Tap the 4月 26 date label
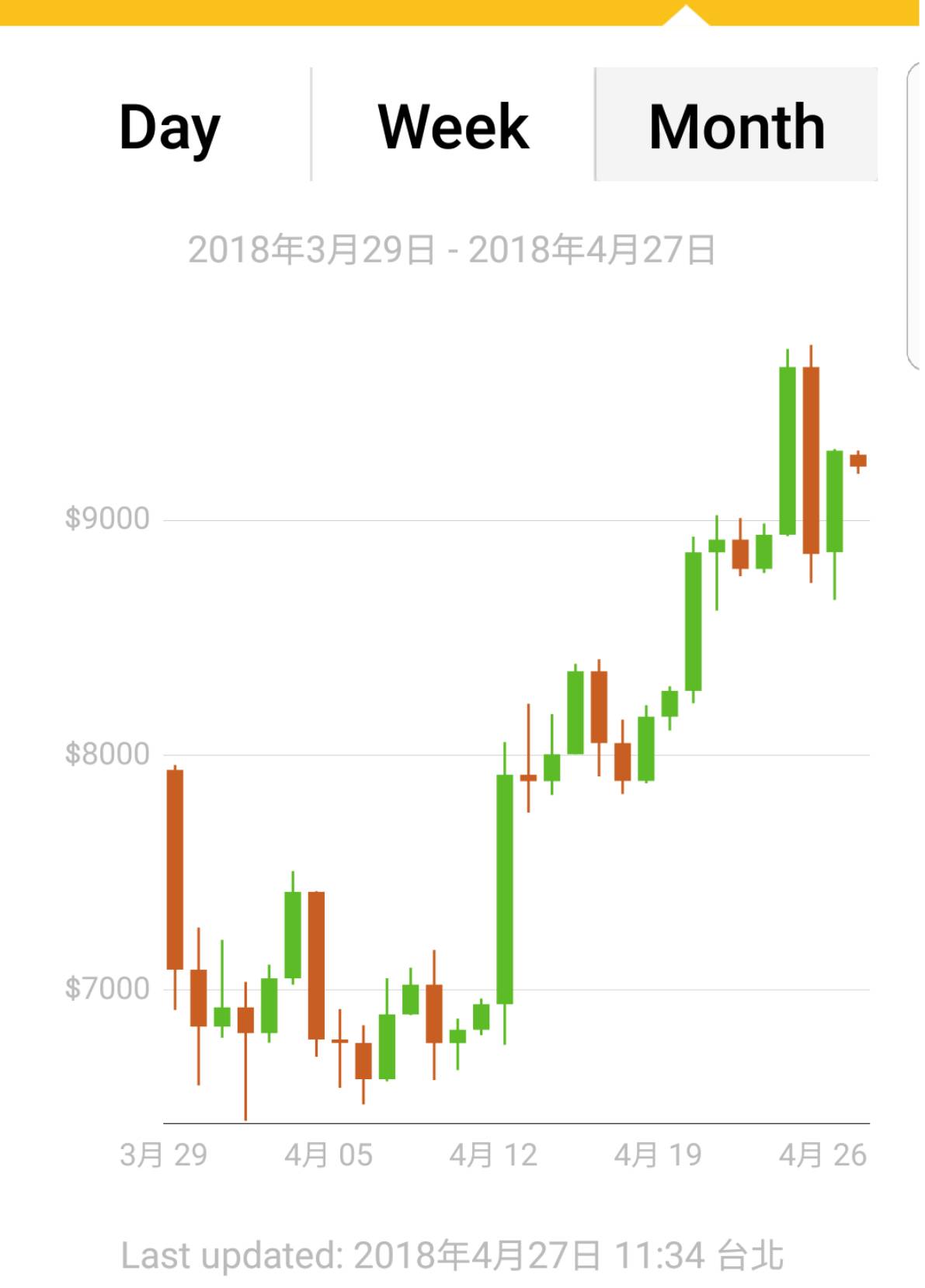The height and width of the screenshot is (1288, 925). click(x=822, y=1156)
